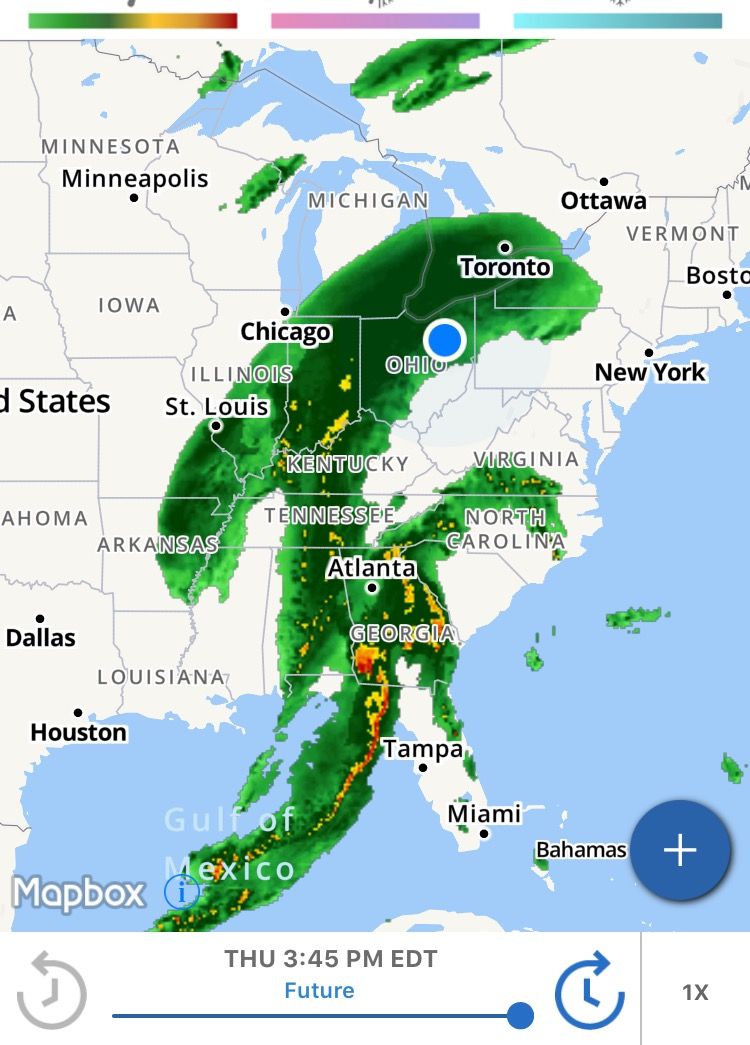The width and height of the screenshot is (750, 1045).
Task: Change the 1X playback speed
Action: 695,992
